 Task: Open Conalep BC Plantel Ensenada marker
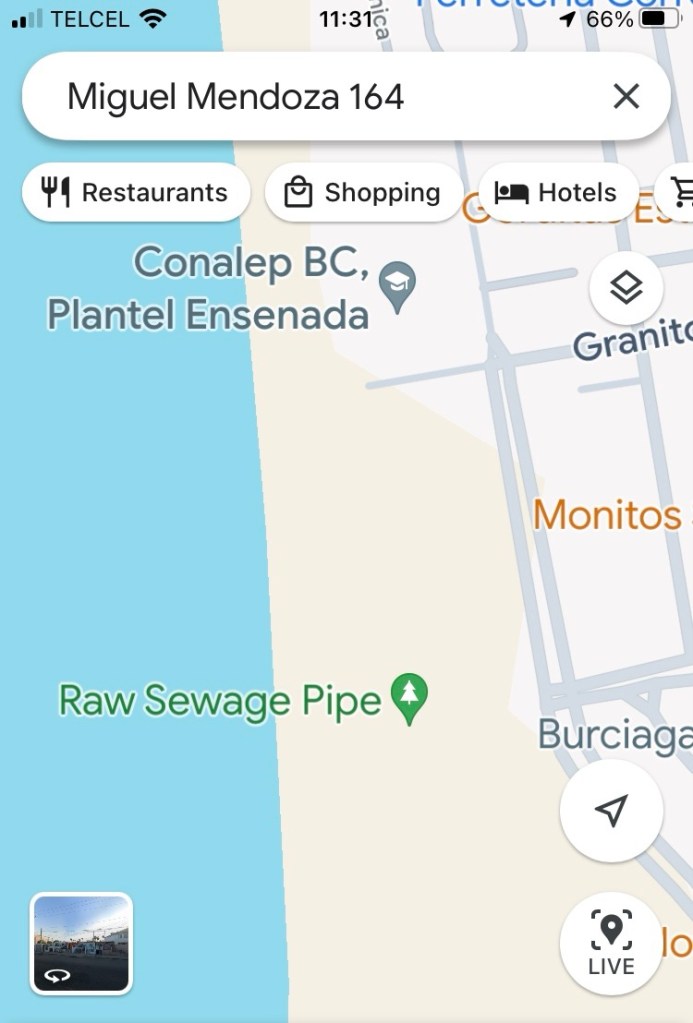(398, 288)
